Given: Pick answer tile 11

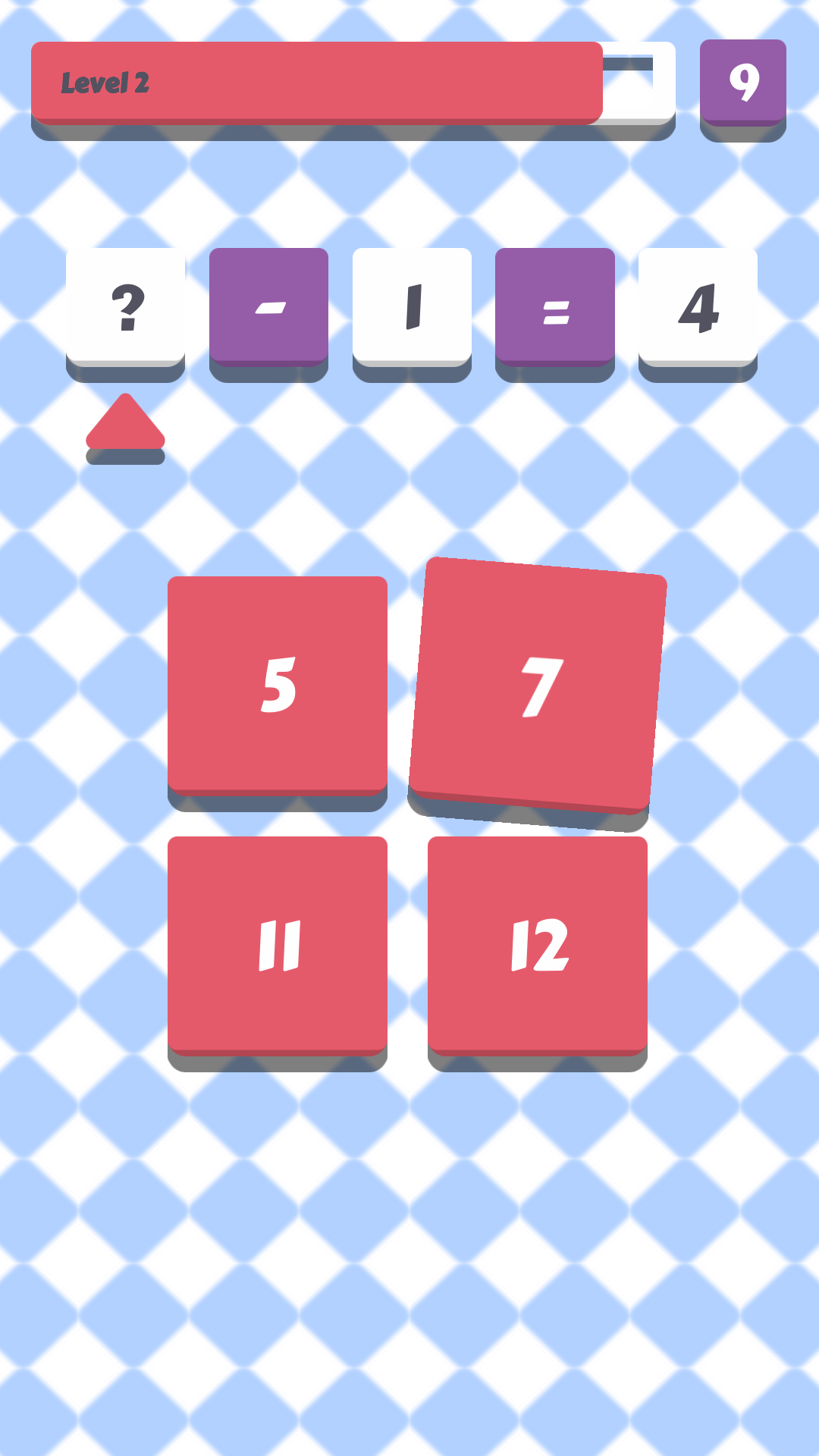Looking at the screenshot, I should (278, 945).
